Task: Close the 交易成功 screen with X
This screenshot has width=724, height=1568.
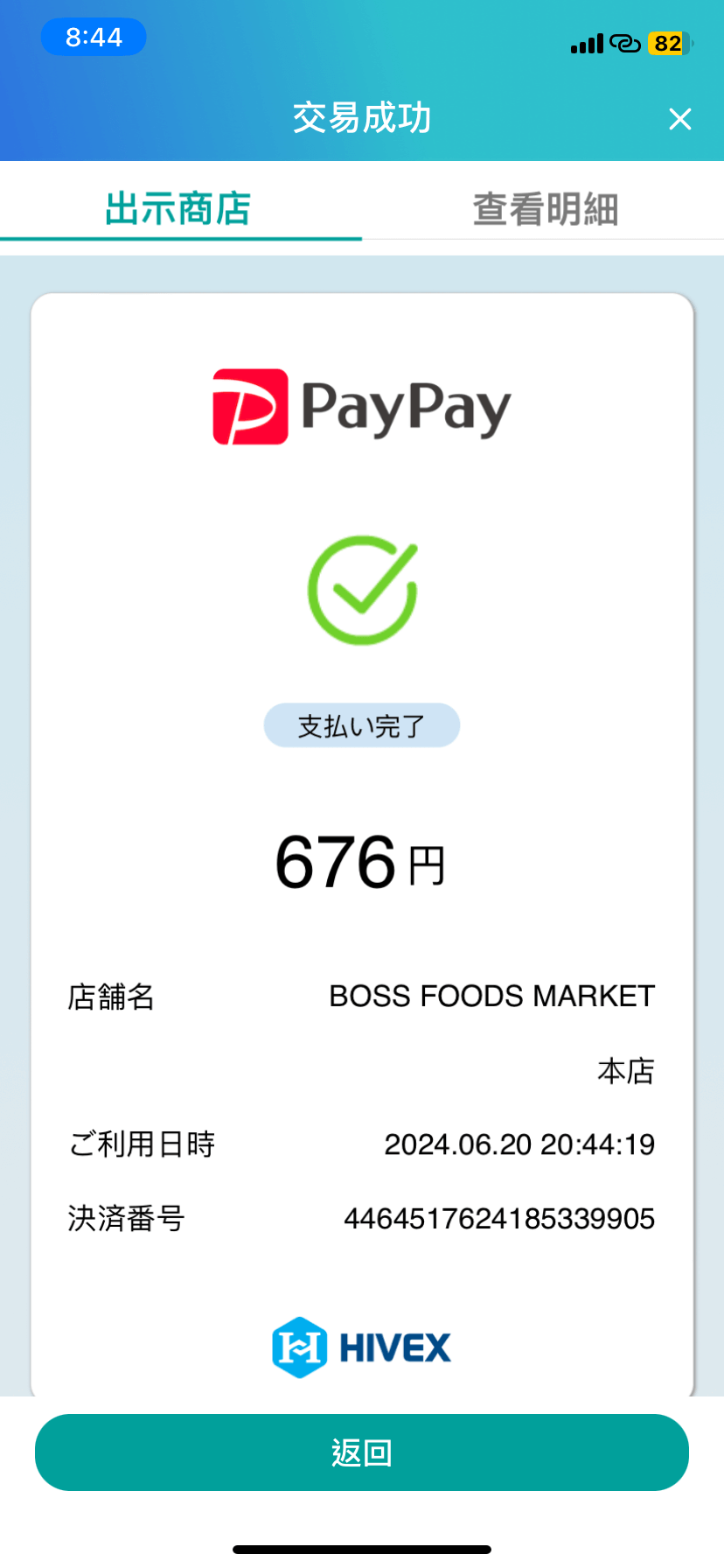Action: (679, 119)
